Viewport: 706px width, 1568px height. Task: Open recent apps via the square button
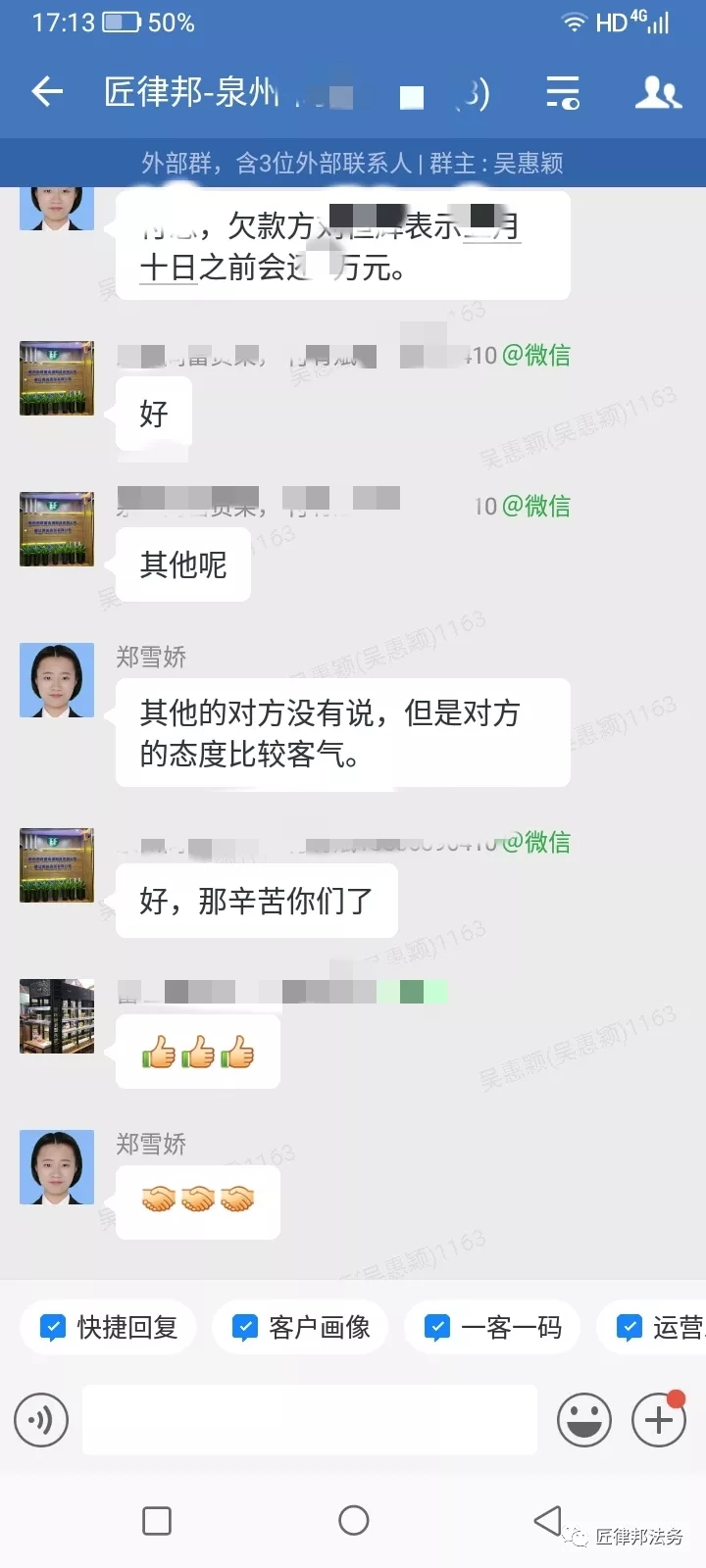click(157, 1521)
